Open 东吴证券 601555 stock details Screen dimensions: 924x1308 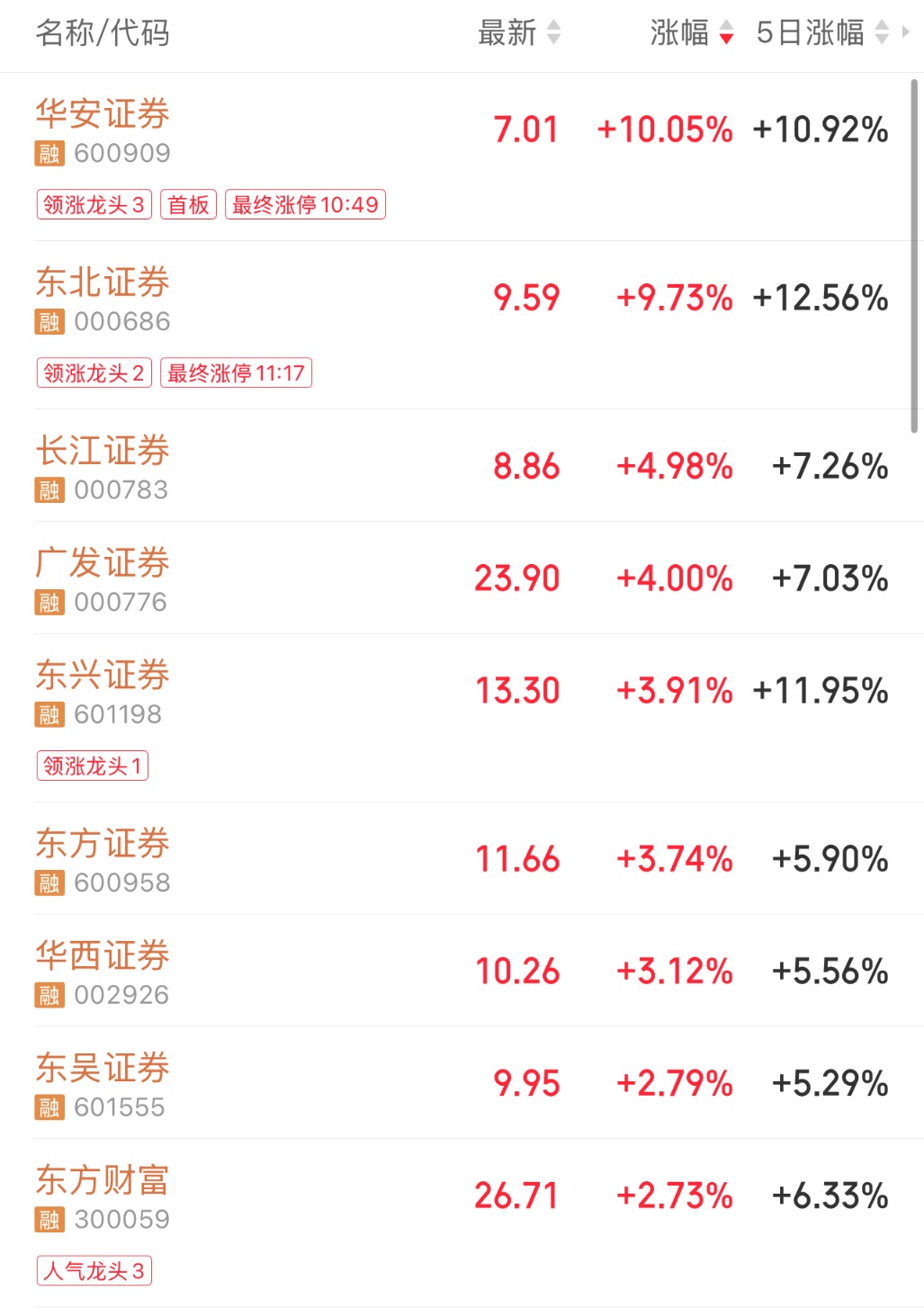coord(103,1070)
